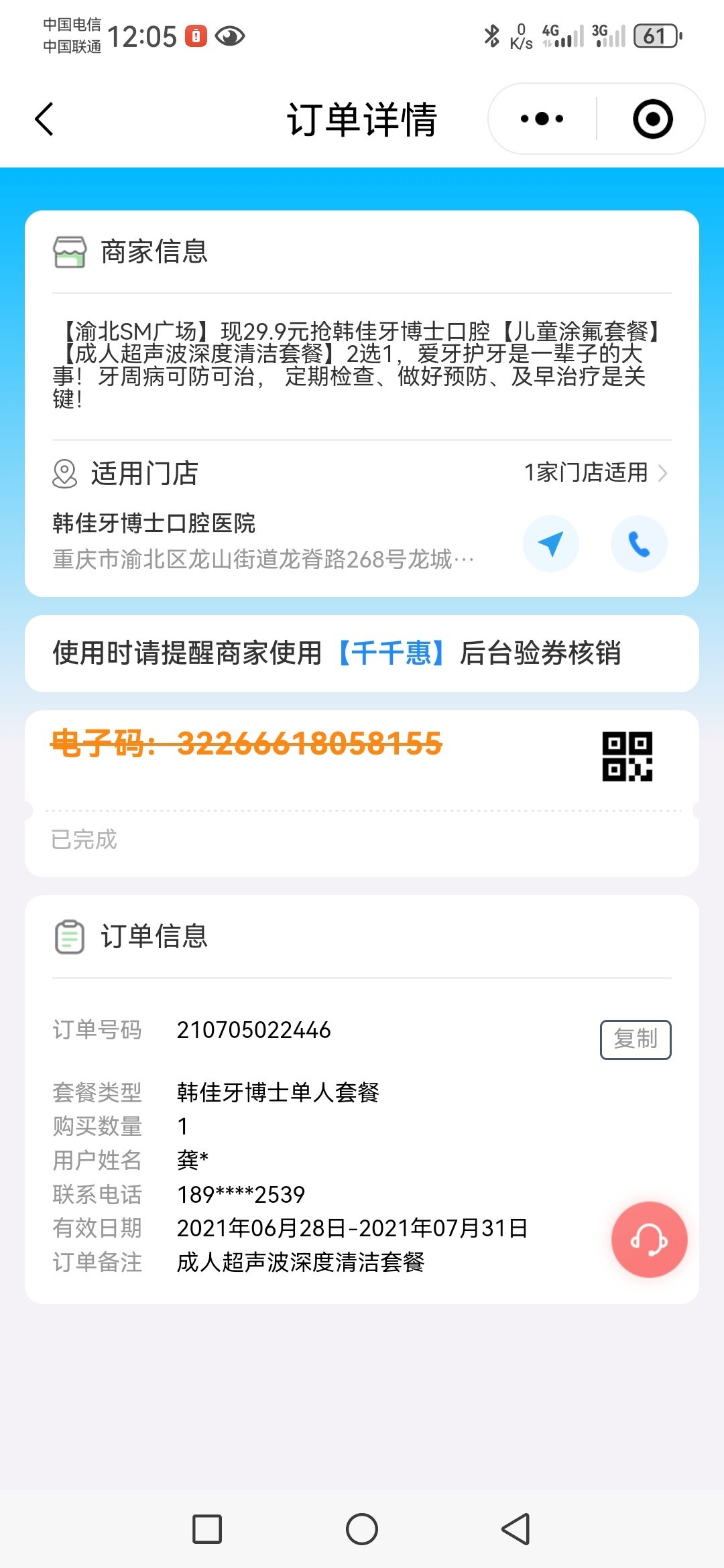View the 1家门店适用 store list
The image size is (724, 1568).
tap(595, 473)
